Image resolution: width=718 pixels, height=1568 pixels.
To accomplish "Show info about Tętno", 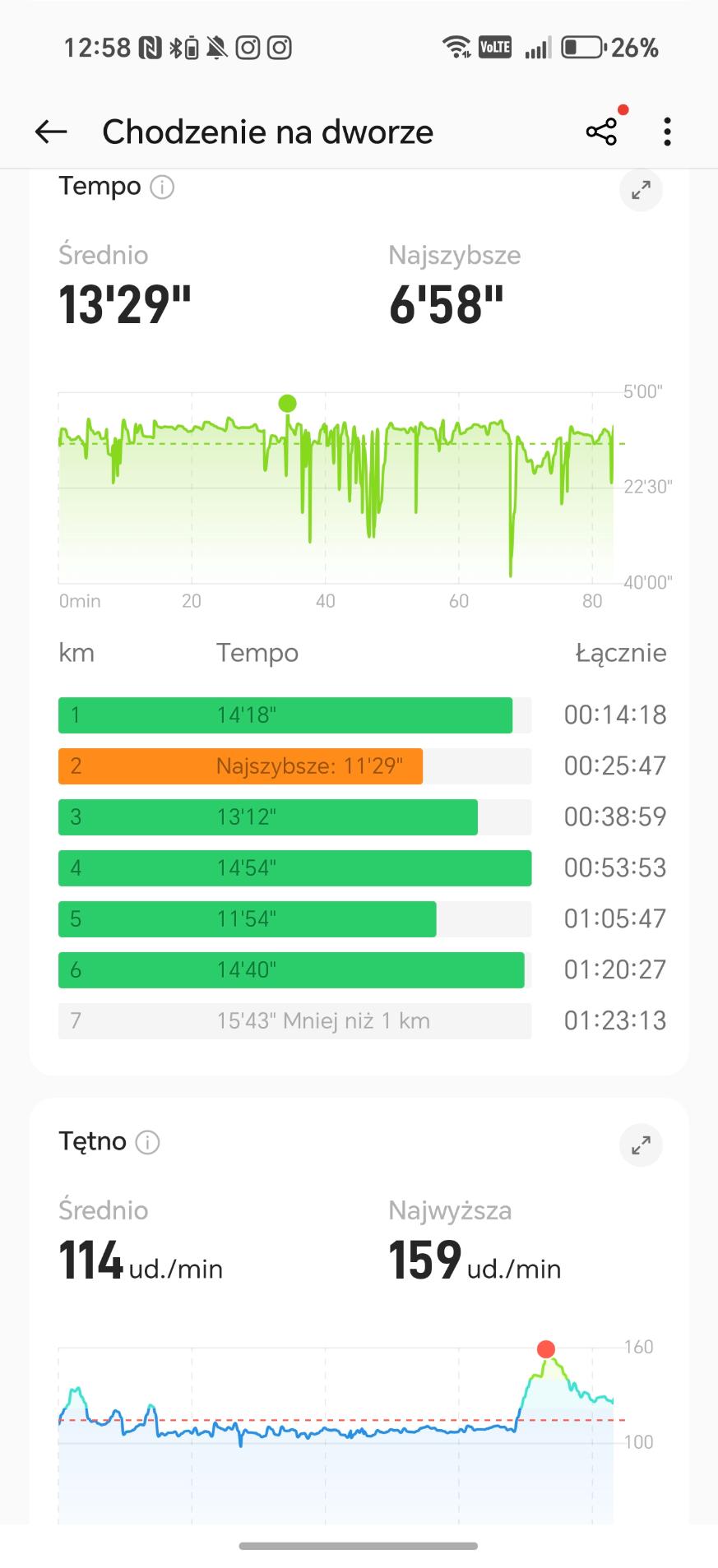I will point(147,1142).
